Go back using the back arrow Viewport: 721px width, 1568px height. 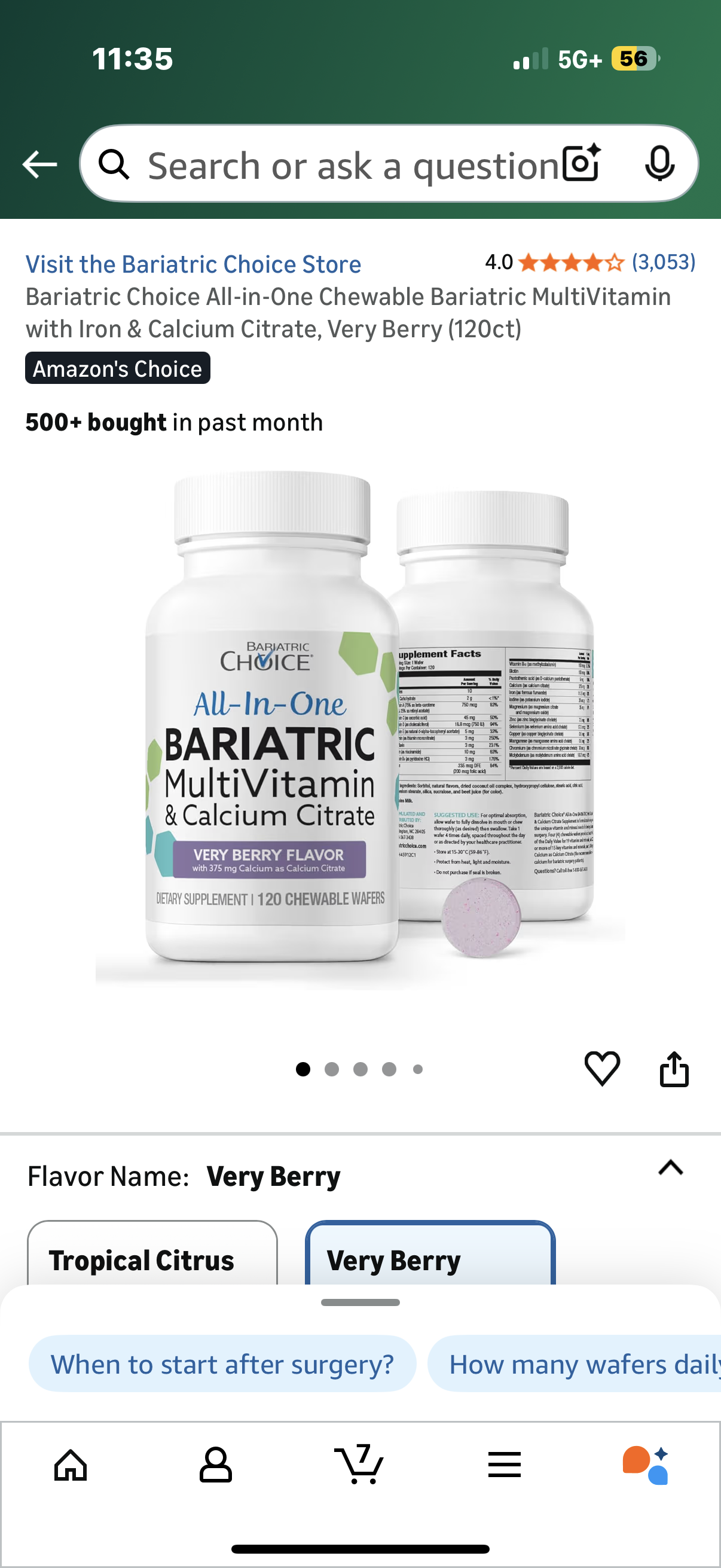coord(39,163)
